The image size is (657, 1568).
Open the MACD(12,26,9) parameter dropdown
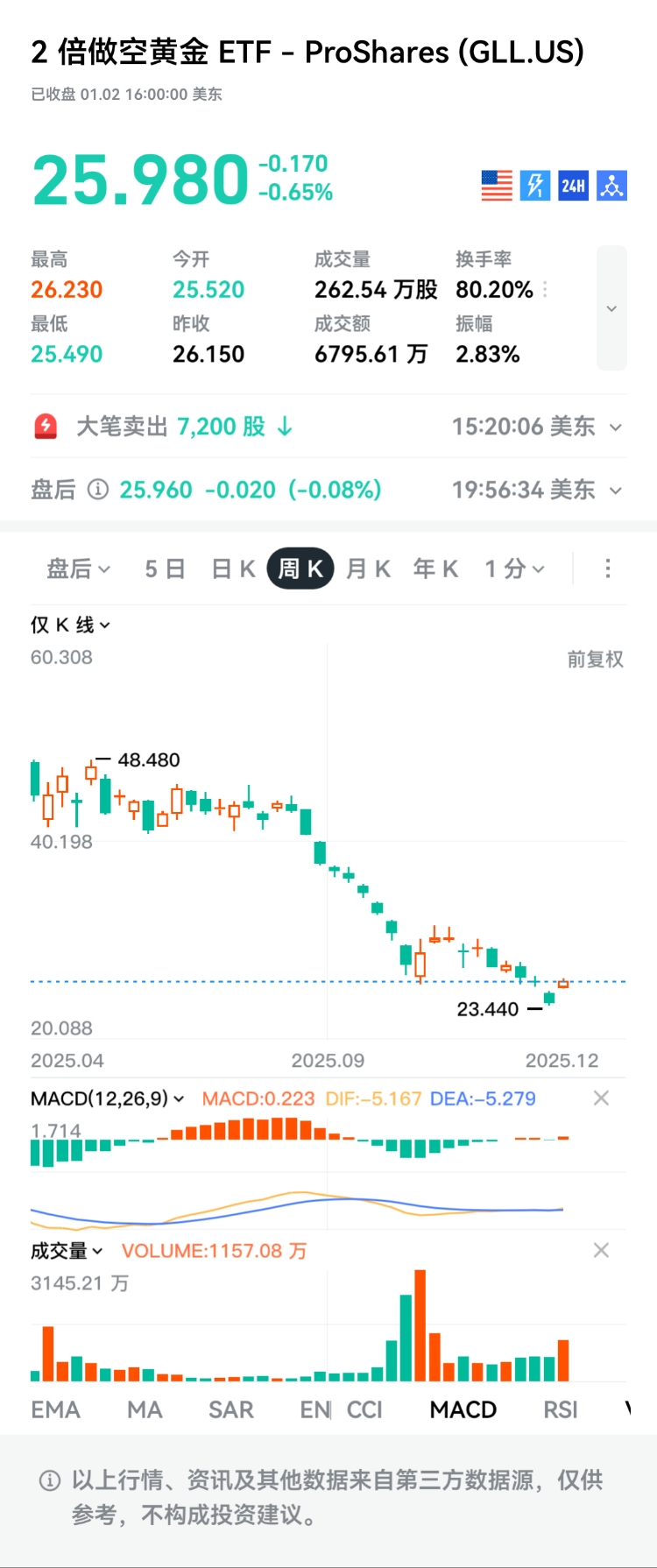pyautogui.click(x=107, y=1098)
